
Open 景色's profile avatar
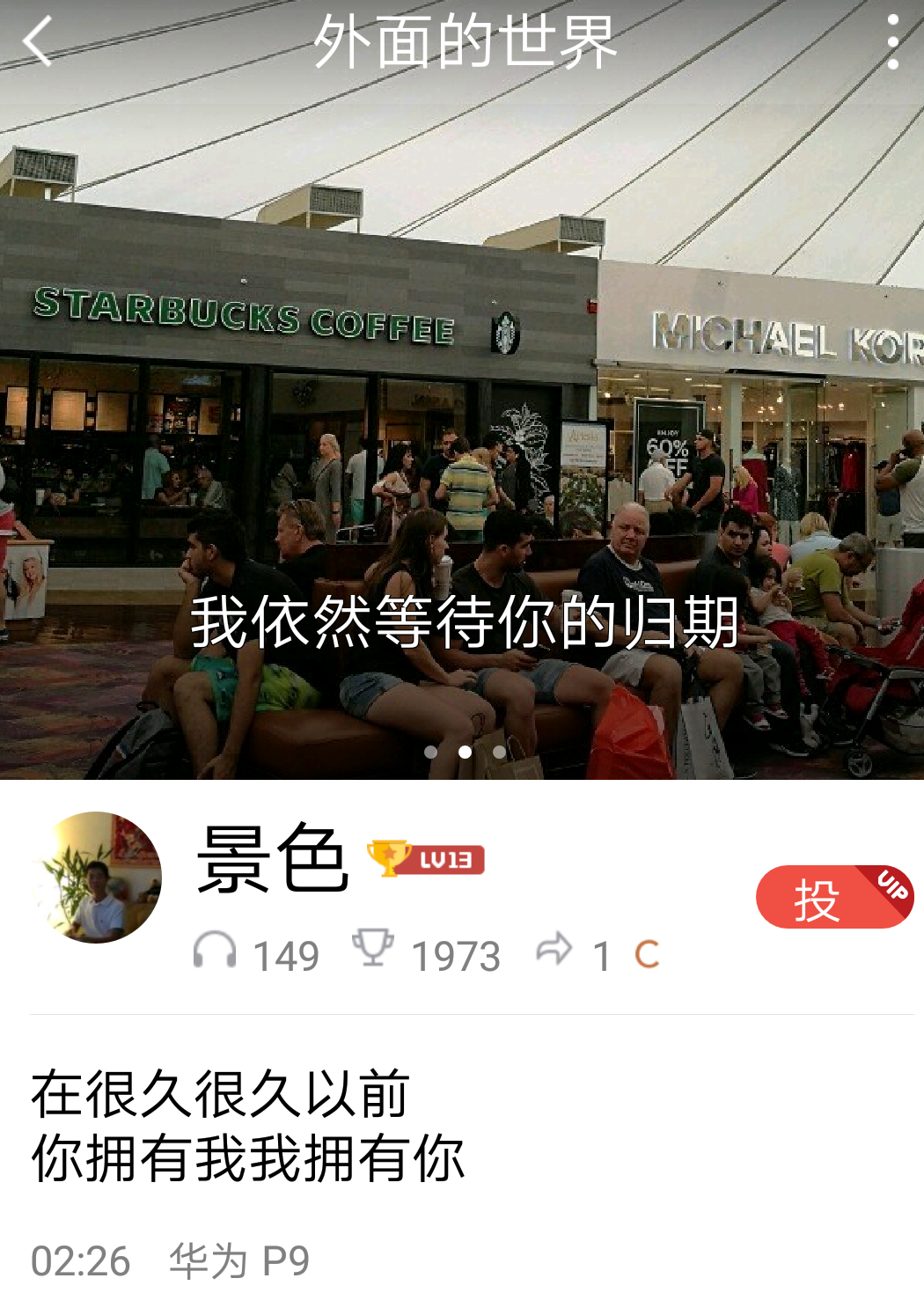(96, 878)
